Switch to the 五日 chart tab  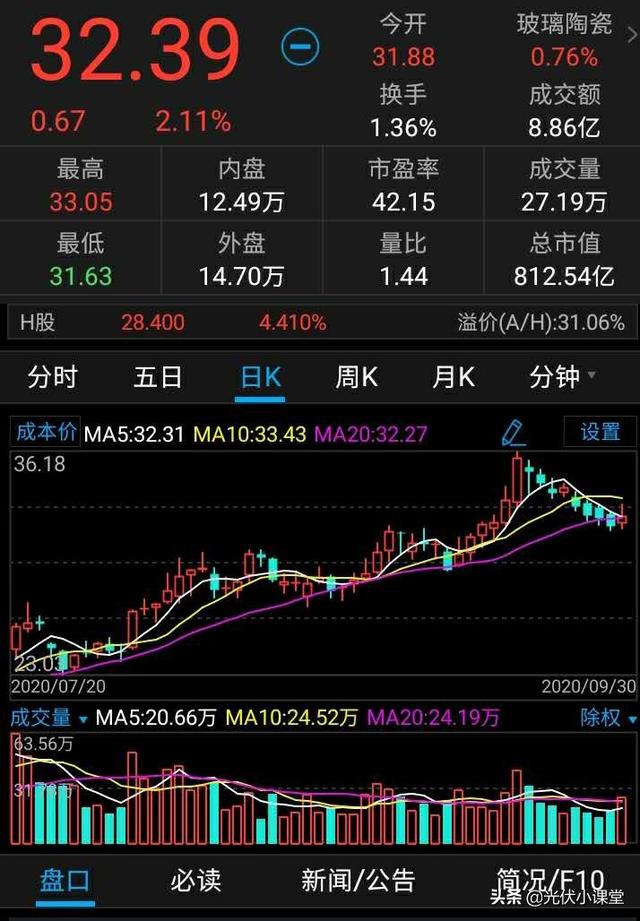158,377
